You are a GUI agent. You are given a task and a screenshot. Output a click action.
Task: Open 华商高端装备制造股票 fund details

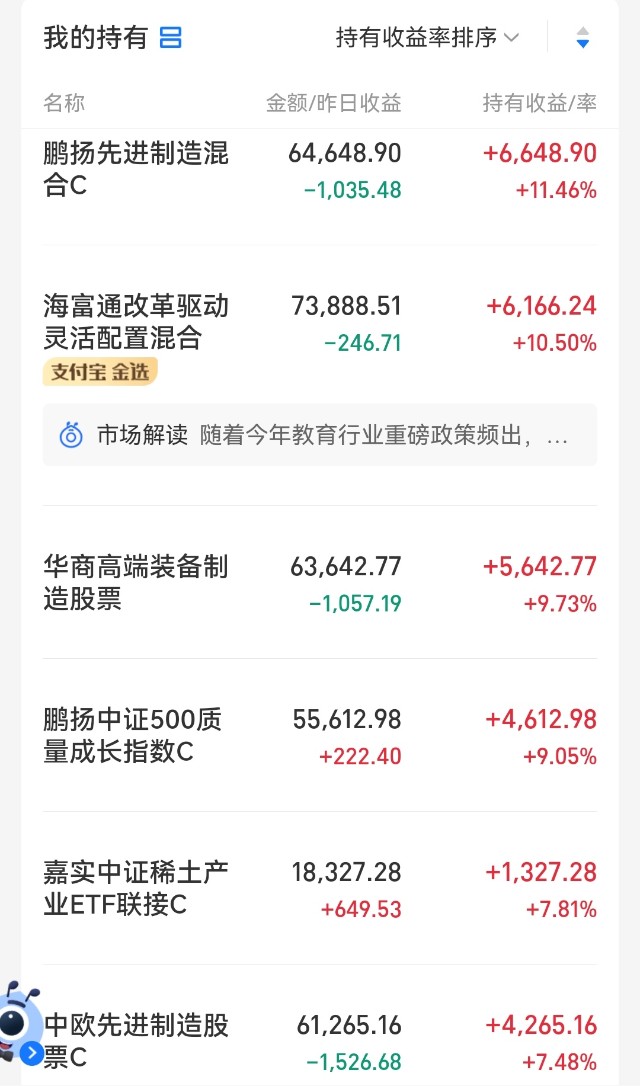(320, 583)
